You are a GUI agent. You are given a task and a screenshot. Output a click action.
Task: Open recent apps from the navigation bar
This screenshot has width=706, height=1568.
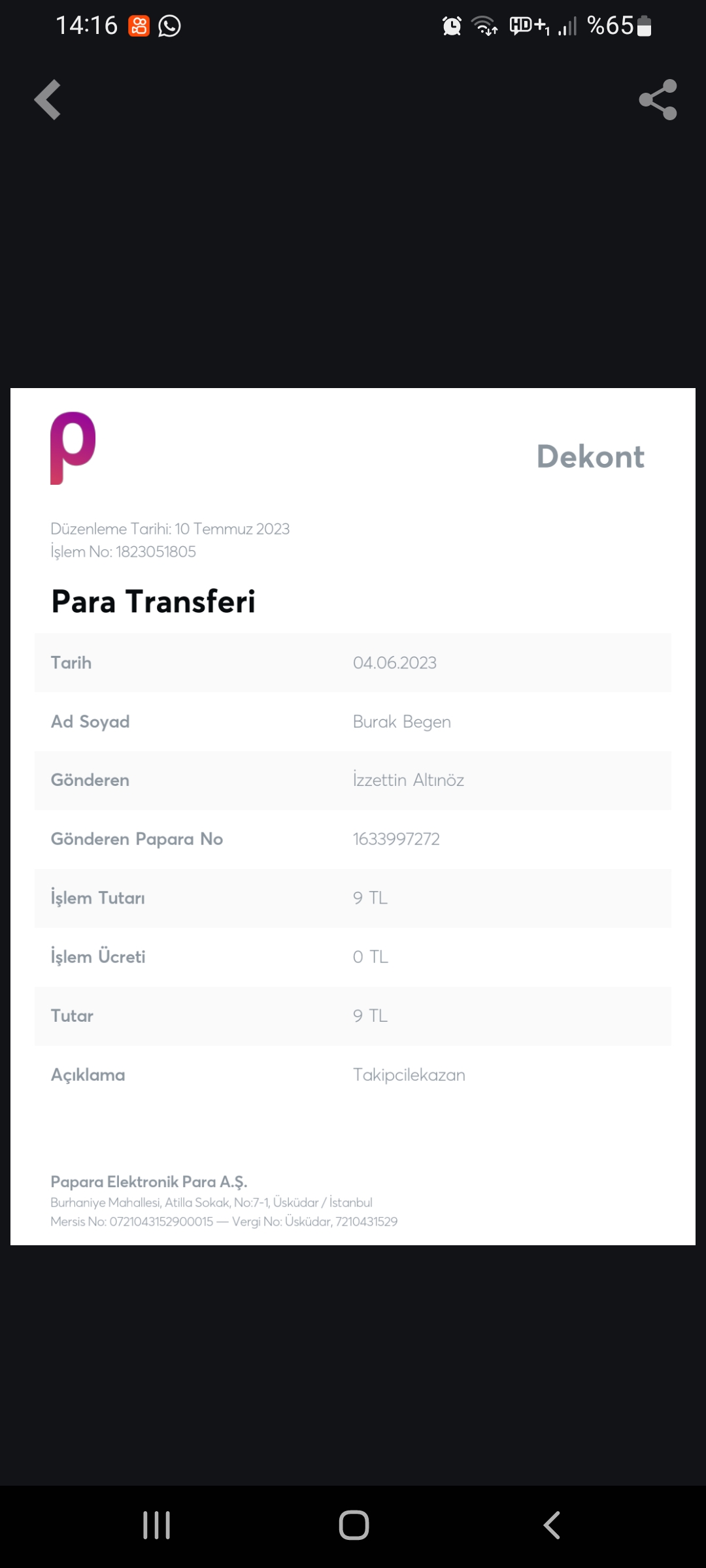[x=157, y=1526]
